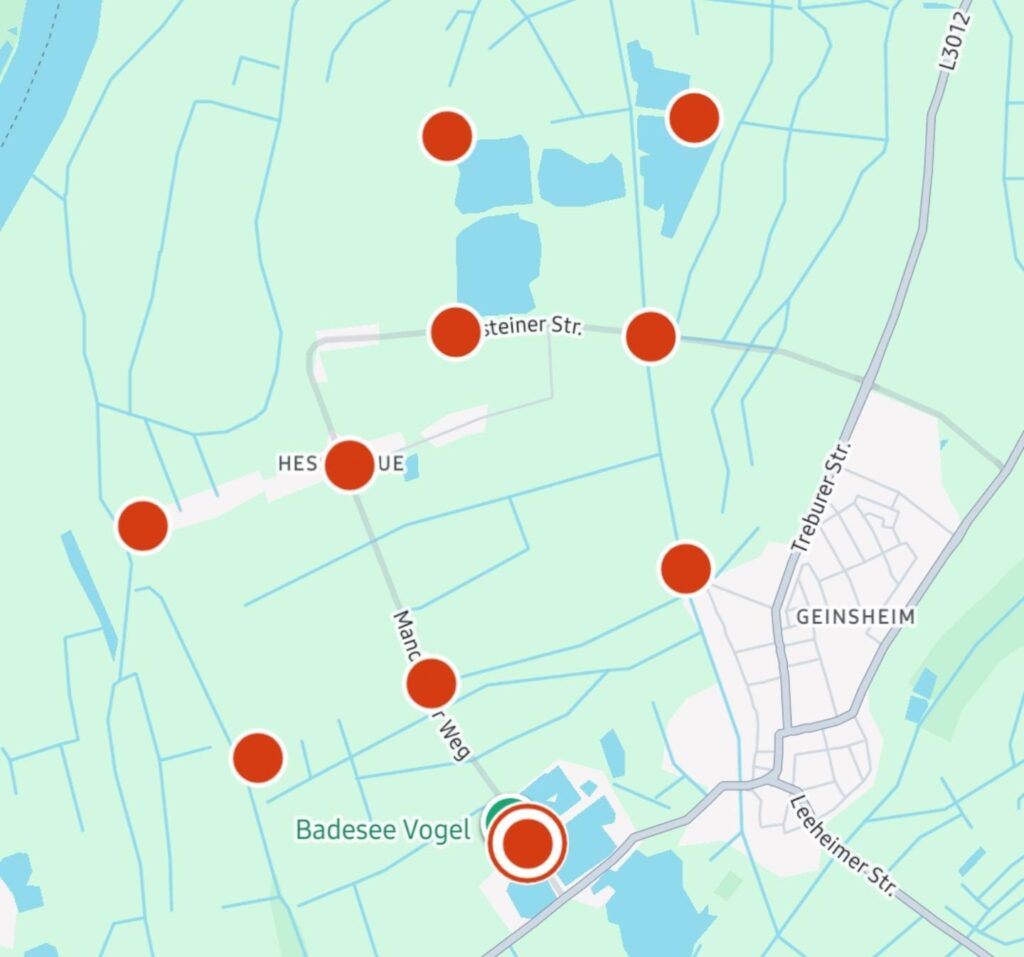Open the Badesee Vogel green place label

384,830
